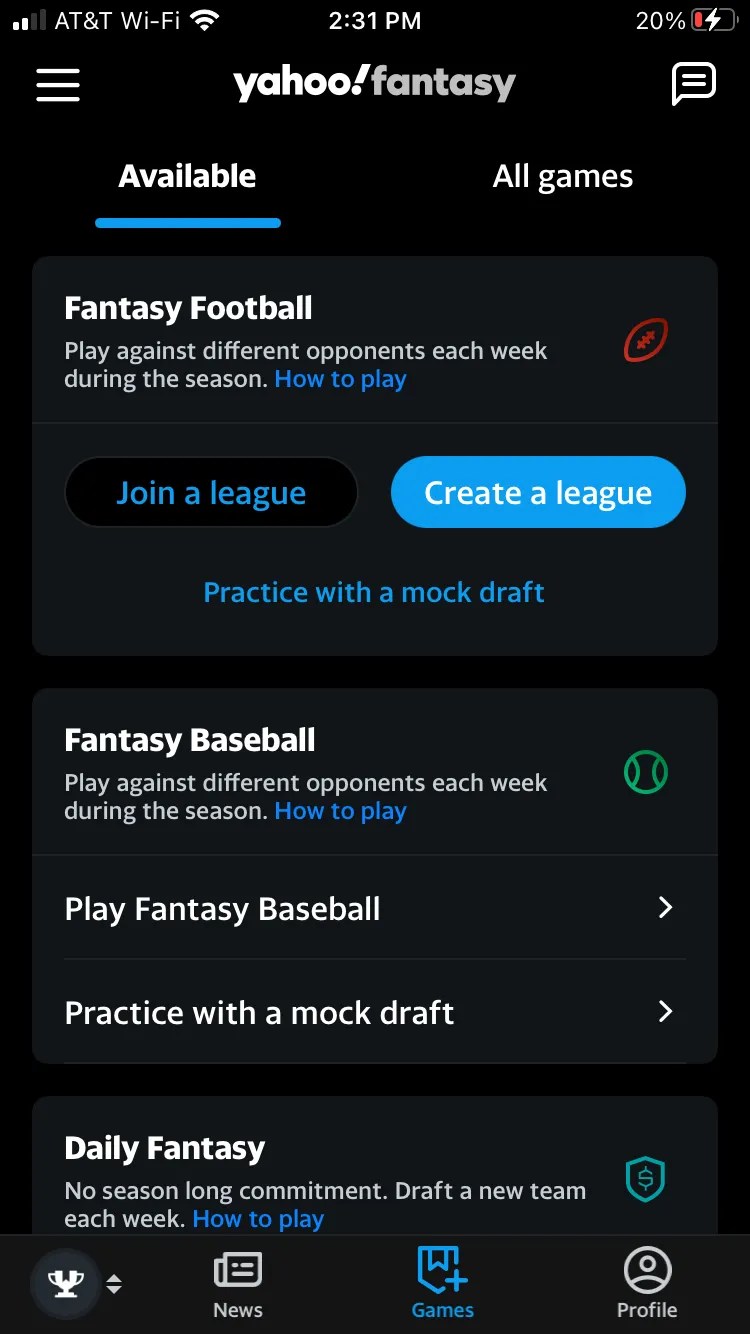Open the trophy league switcher

tap(75, 1283)
